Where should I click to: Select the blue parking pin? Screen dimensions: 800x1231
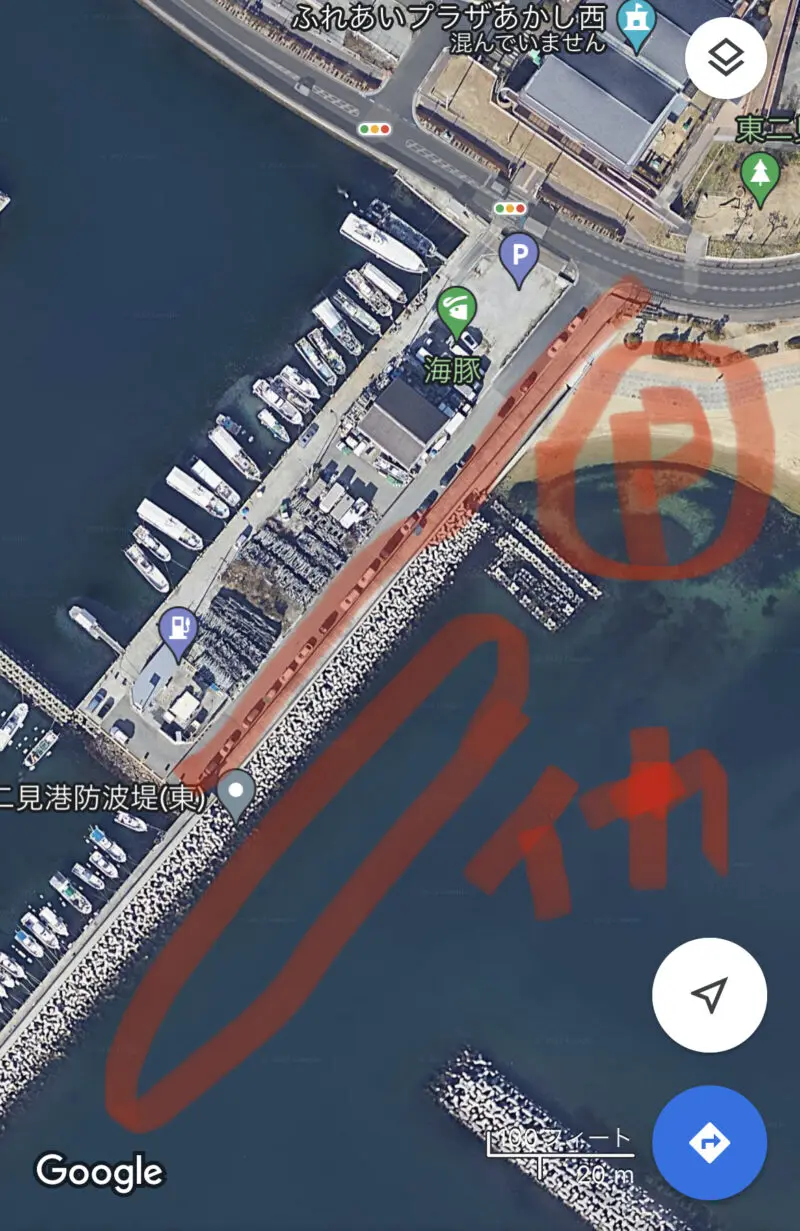tap(519, 256)
